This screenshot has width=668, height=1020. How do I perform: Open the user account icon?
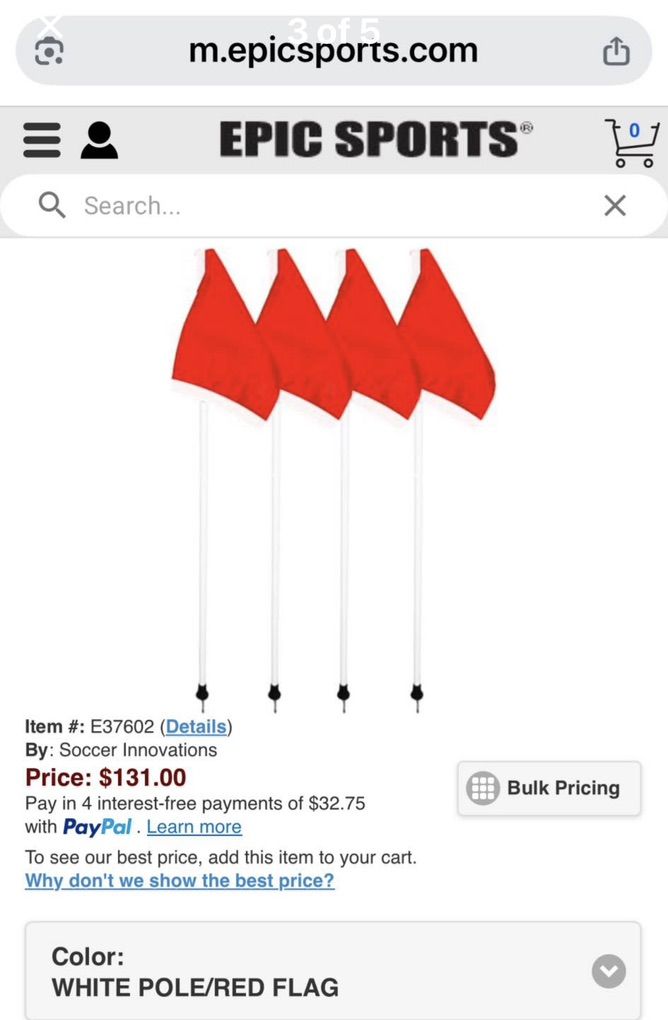pyautogui.click(x=99, y=140)
